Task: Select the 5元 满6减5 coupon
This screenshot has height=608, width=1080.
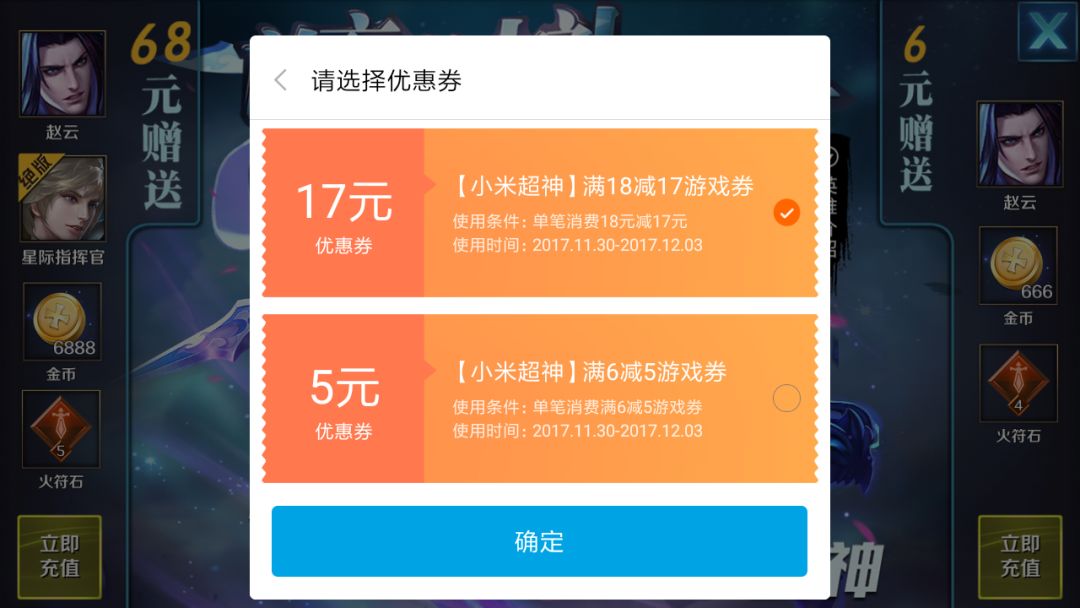Action: tap(786, 398)
